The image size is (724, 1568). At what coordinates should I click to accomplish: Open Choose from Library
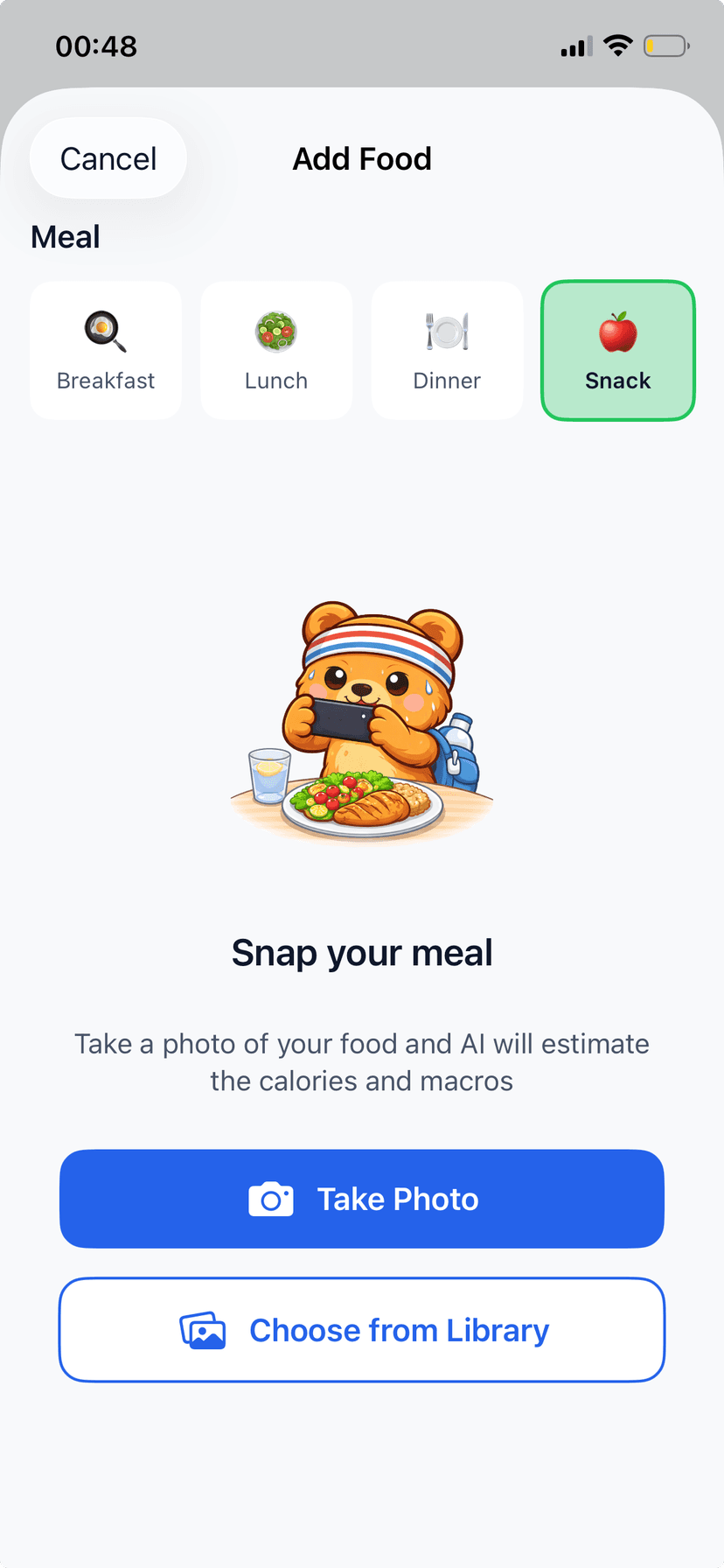[361, 1329]
